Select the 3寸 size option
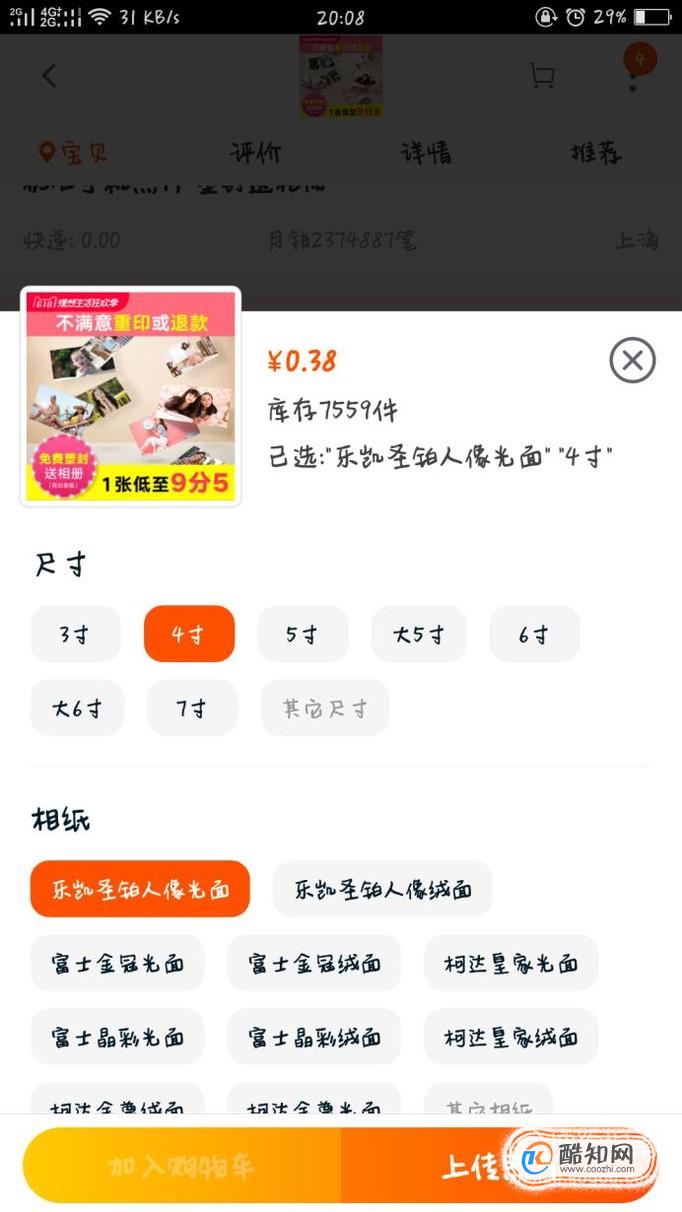Screen dimensions: 682x1212 (76, 634)
